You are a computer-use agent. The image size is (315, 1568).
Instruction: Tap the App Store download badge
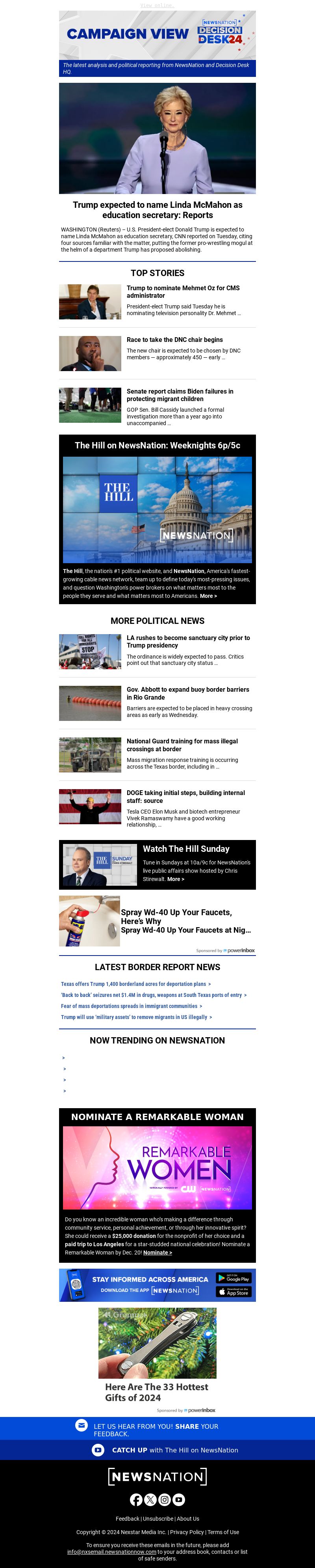click(233, 1292)
